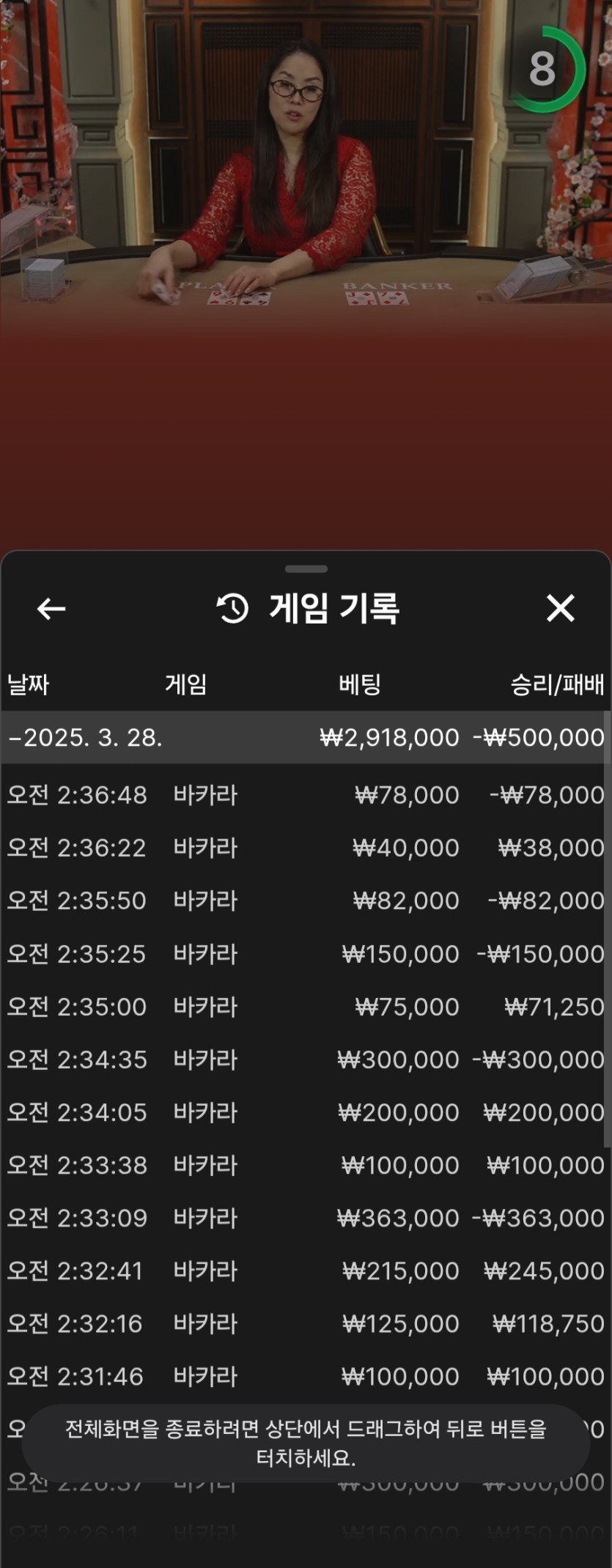The height and width of the screenshot is (1568, 612).
Task: View details of the 오전 2:35:50 bet
Action: coord(305,901)
